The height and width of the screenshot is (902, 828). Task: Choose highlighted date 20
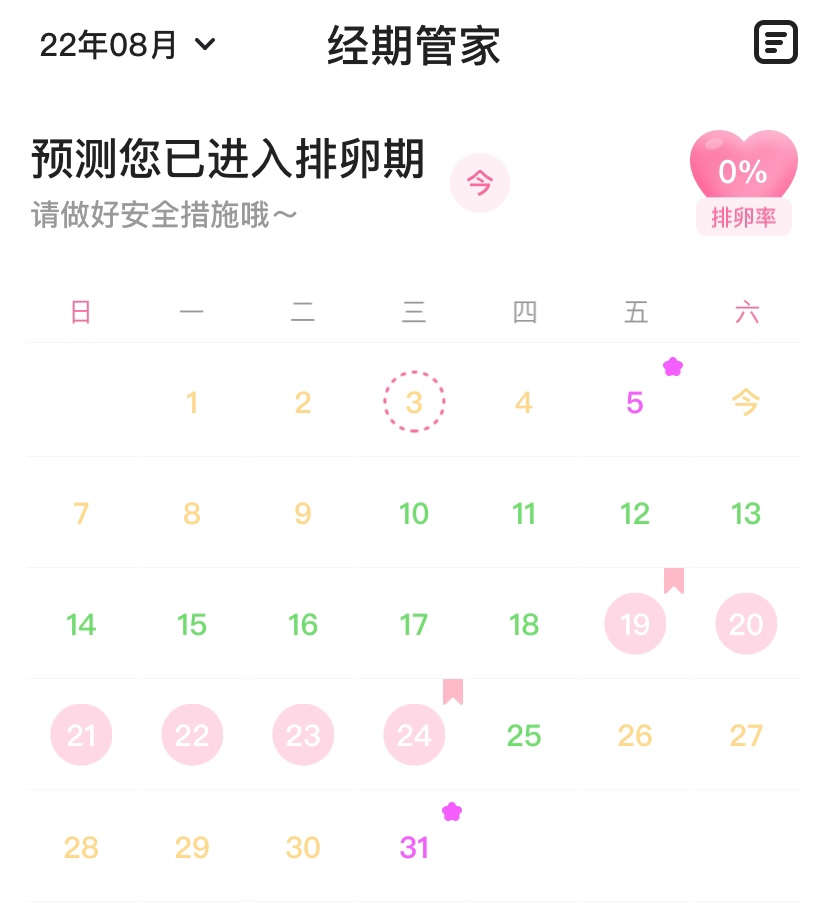746,624
